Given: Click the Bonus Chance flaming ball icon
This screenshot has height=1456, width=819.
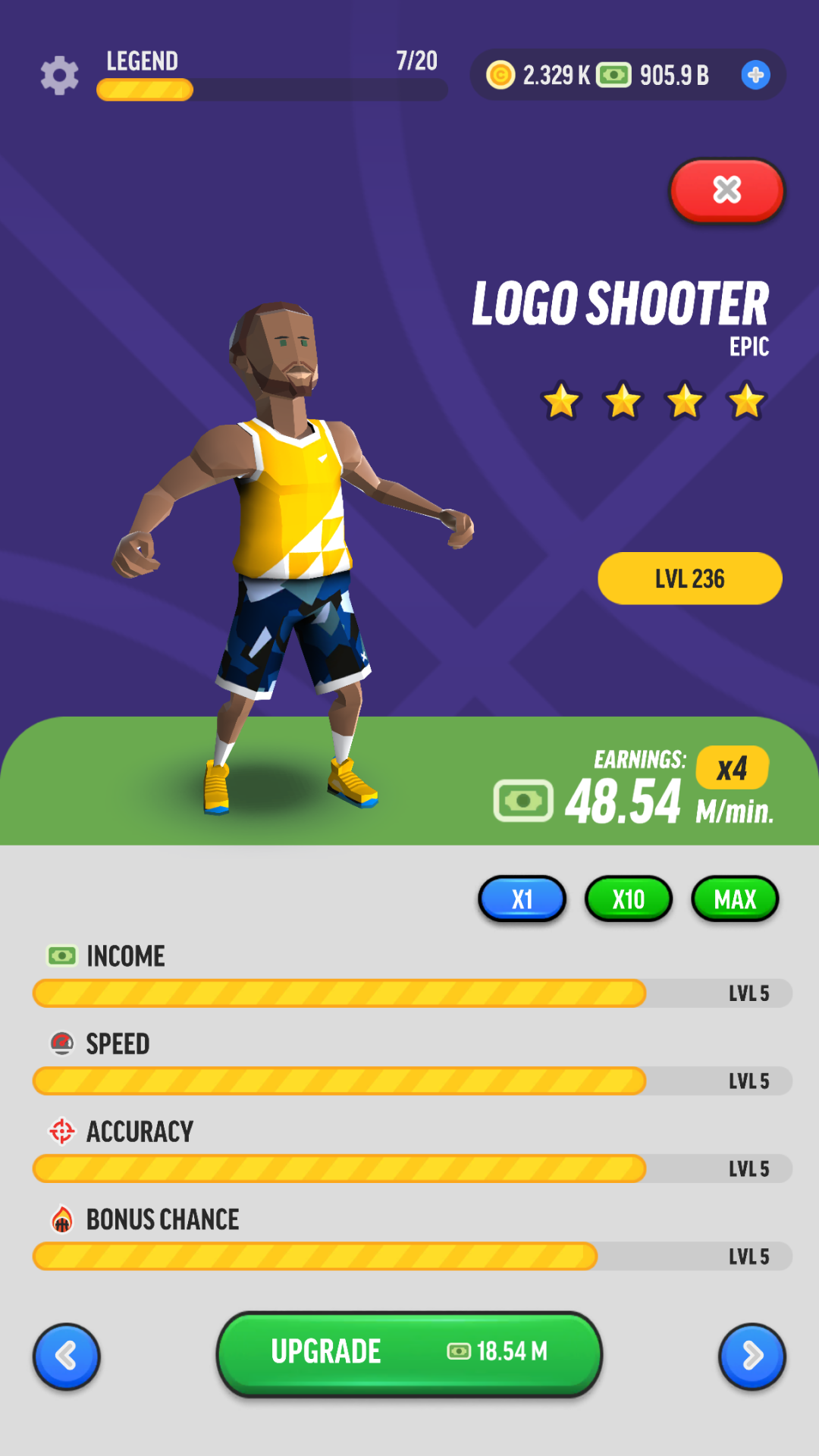Looking at the screenshot, I should (x=61, y=1219).
